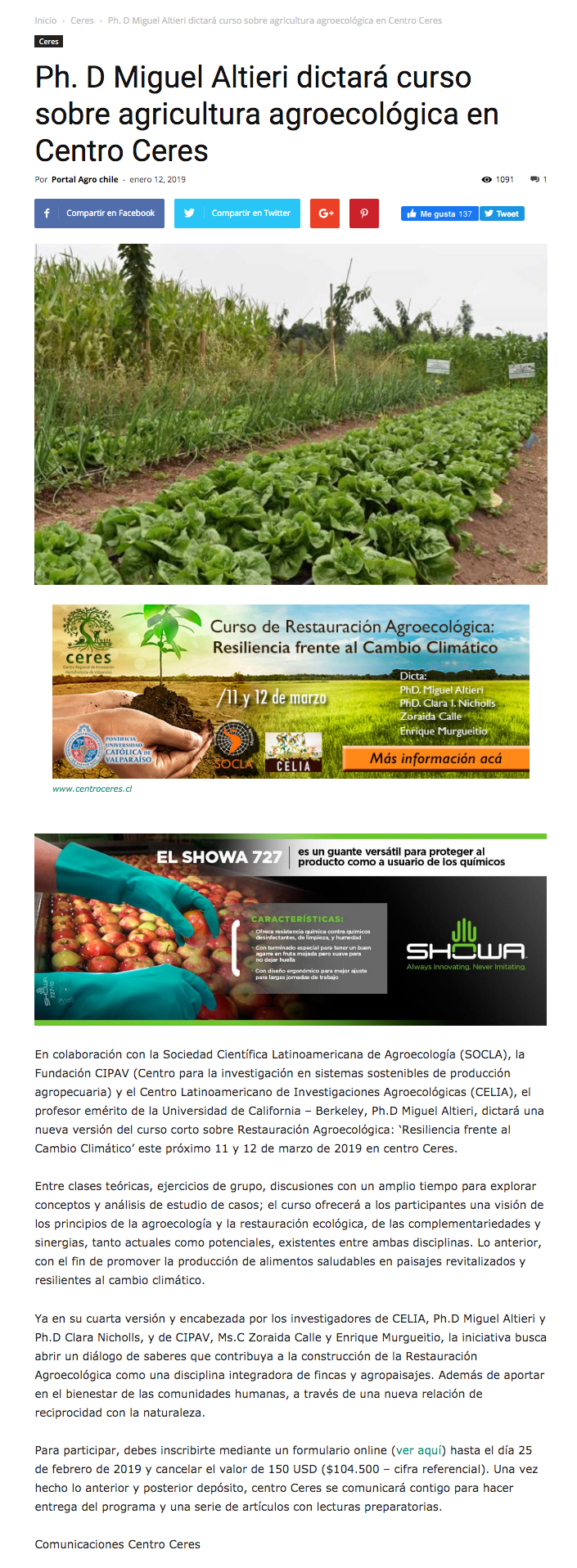This screenshot has width=577, height=1568.
Task: Open the Curso de Restauración Agroecológica banner
Action: (291, 691)
